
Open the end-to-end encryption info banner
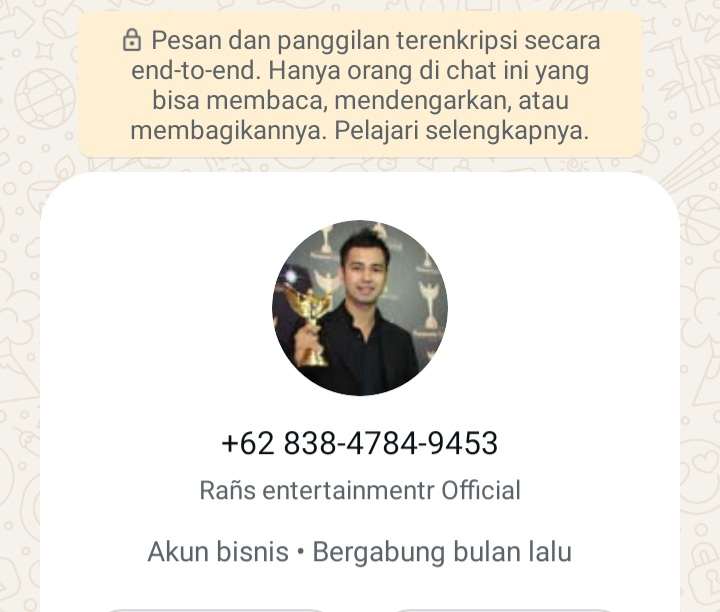[x=360, y=86]
